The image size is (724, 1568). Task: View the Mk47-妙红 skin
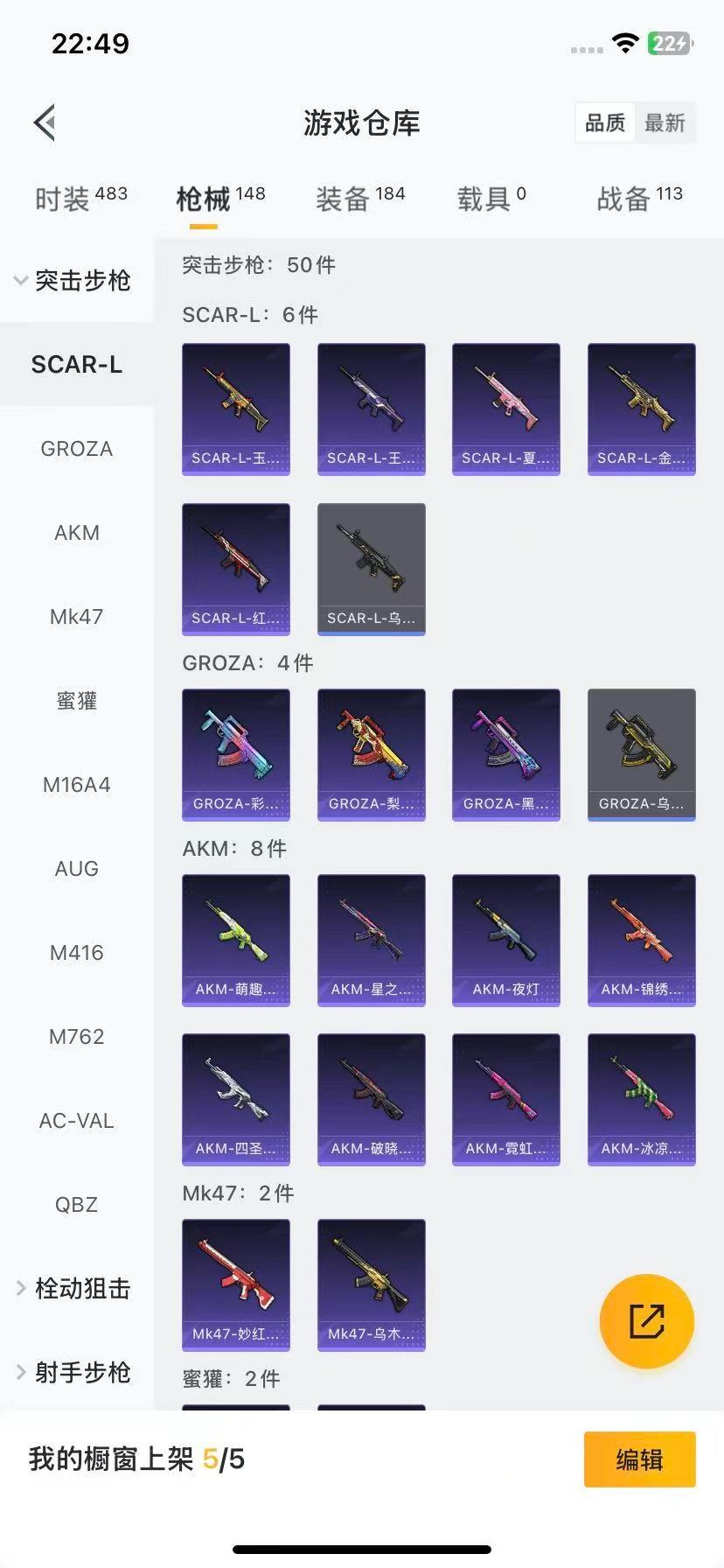(236, 1284)
